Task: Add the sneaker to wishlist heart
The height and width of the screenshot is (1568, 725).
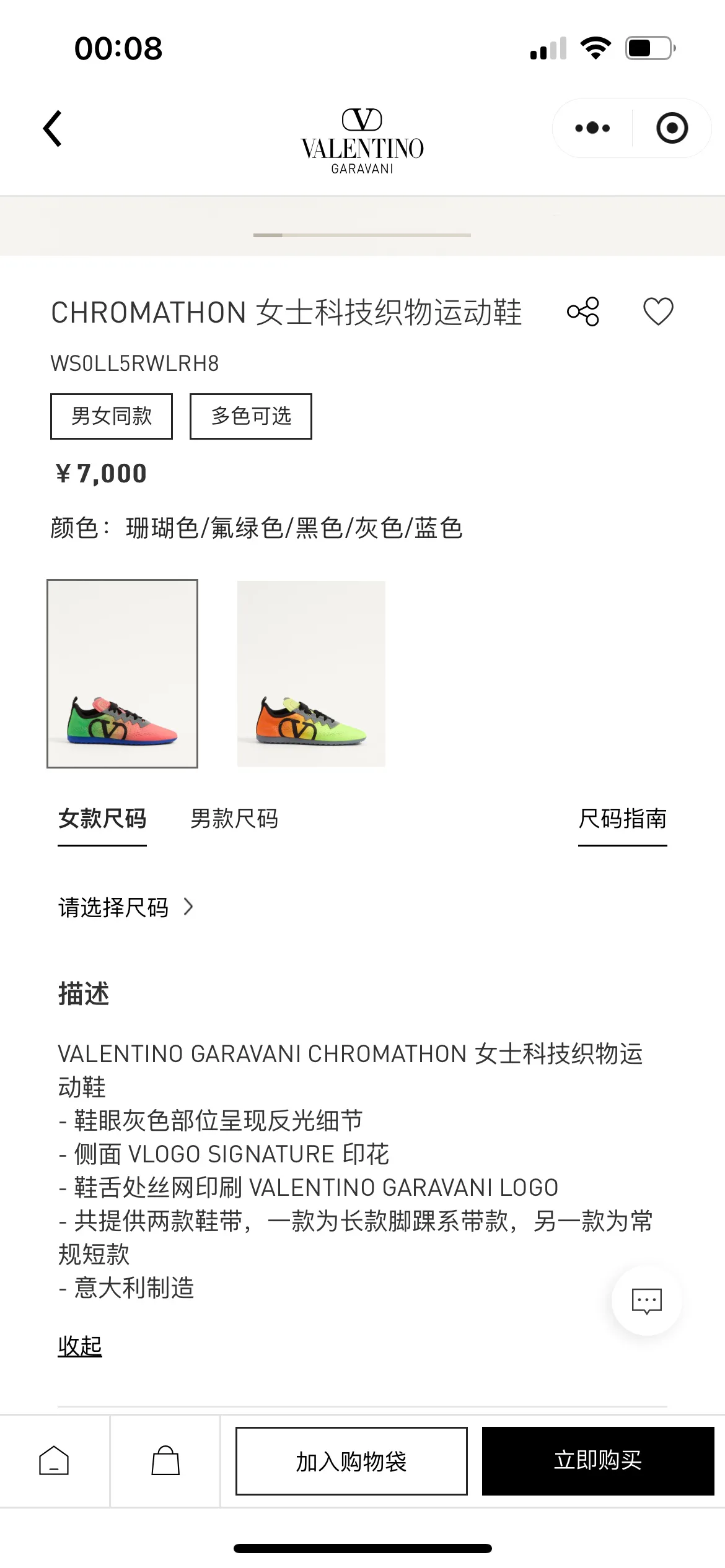Action: tap(658, 311)
